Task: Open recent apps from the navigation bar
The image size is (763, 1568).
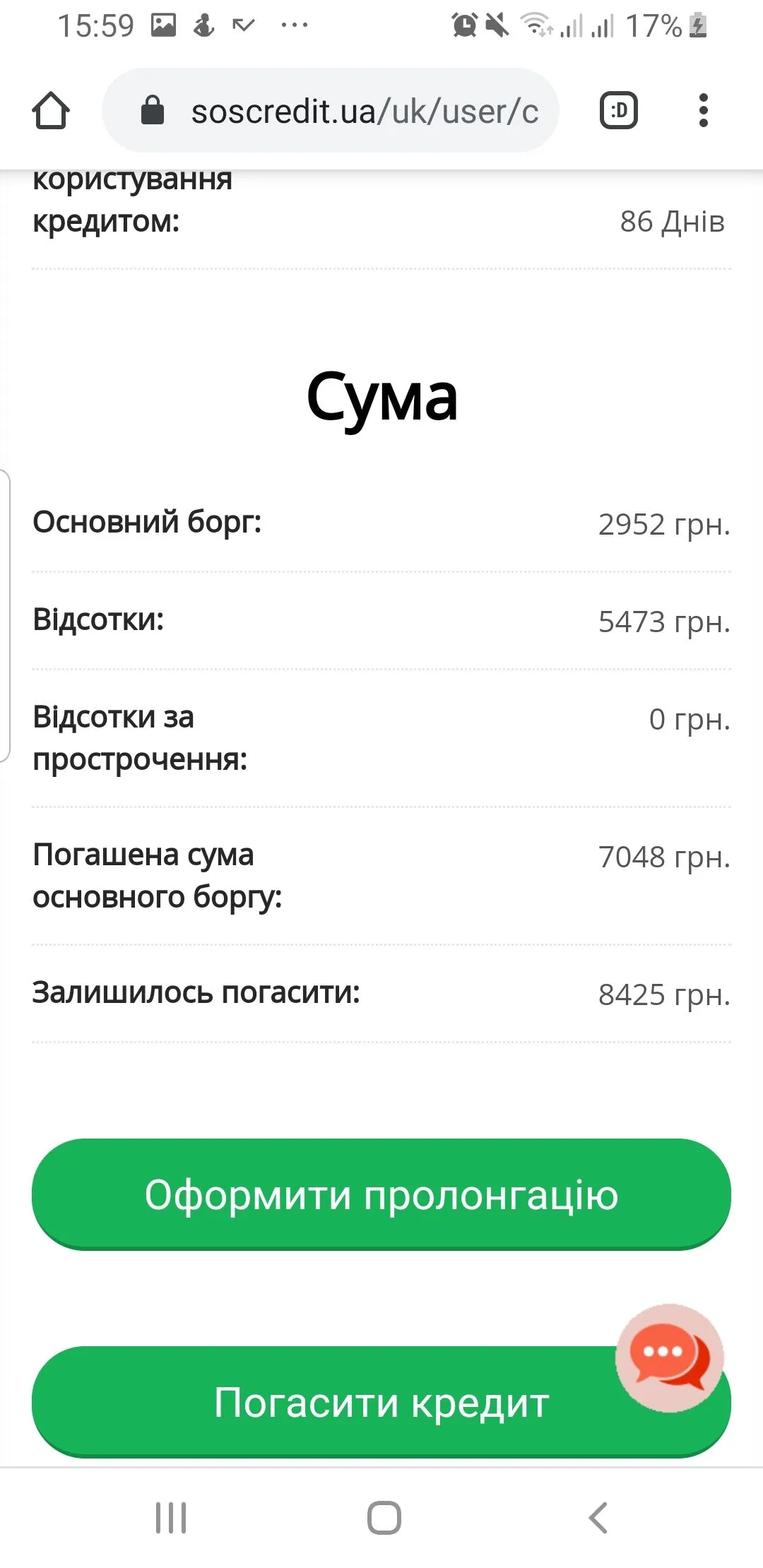Action: point(171,1517)
